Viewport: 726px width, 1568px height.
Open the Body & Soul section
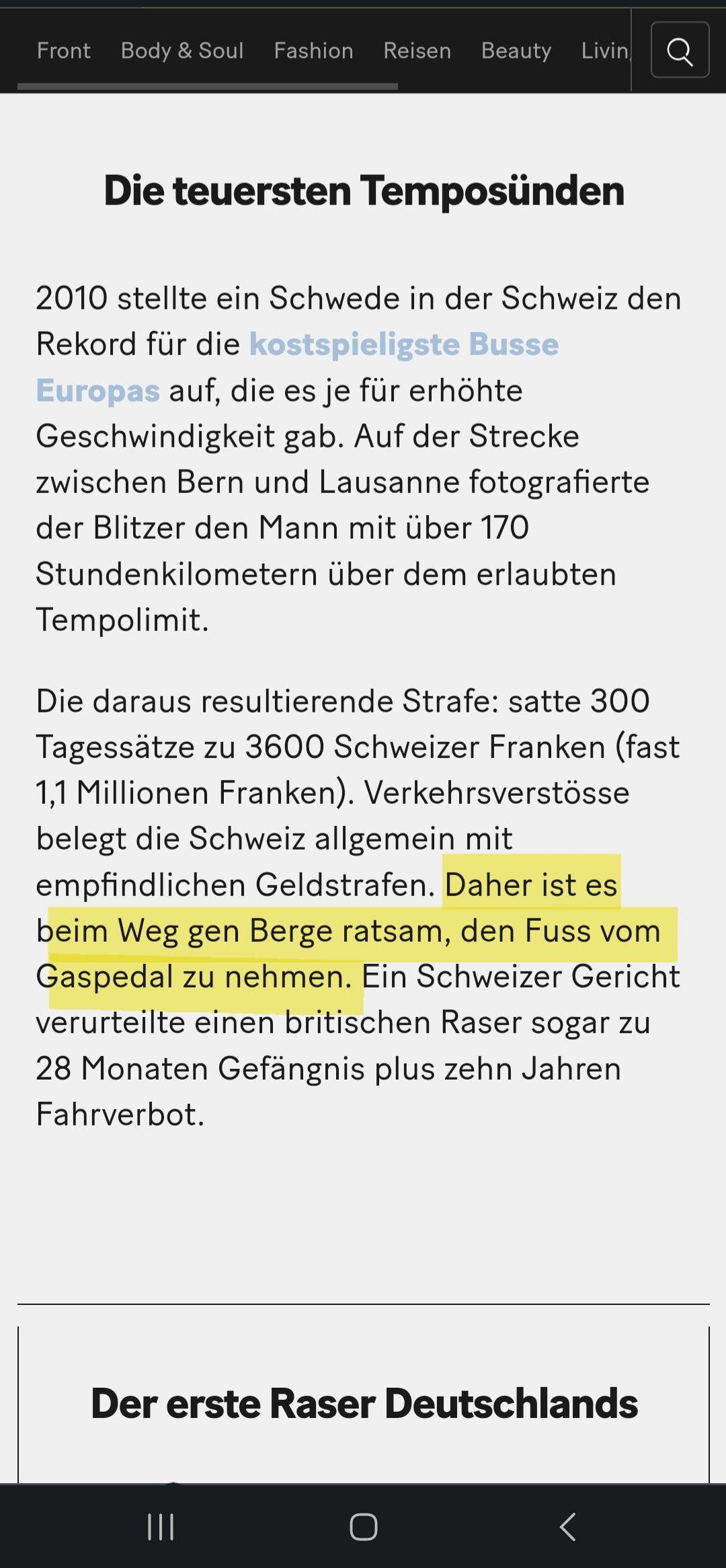click(182, 50)
